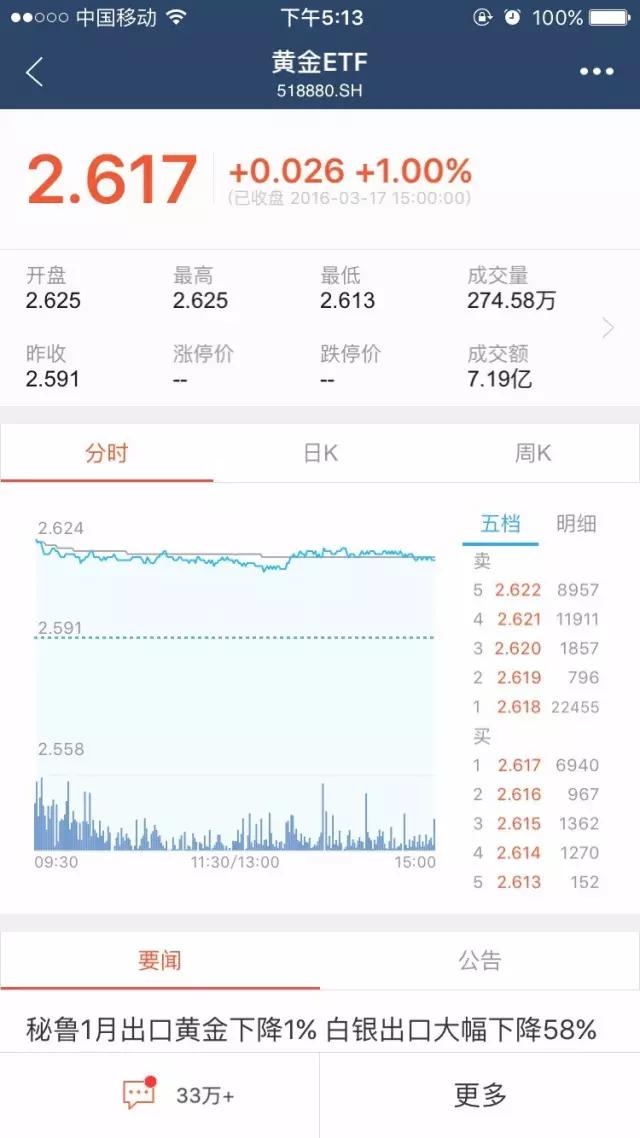
Task: Select the 五档 order book tab
Action: click(x=501, y=524)
